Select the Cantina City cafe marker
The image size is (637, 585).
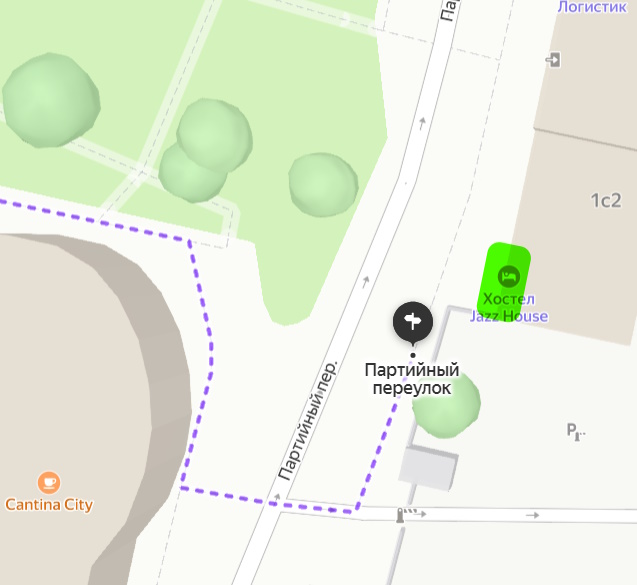(48, 483)
